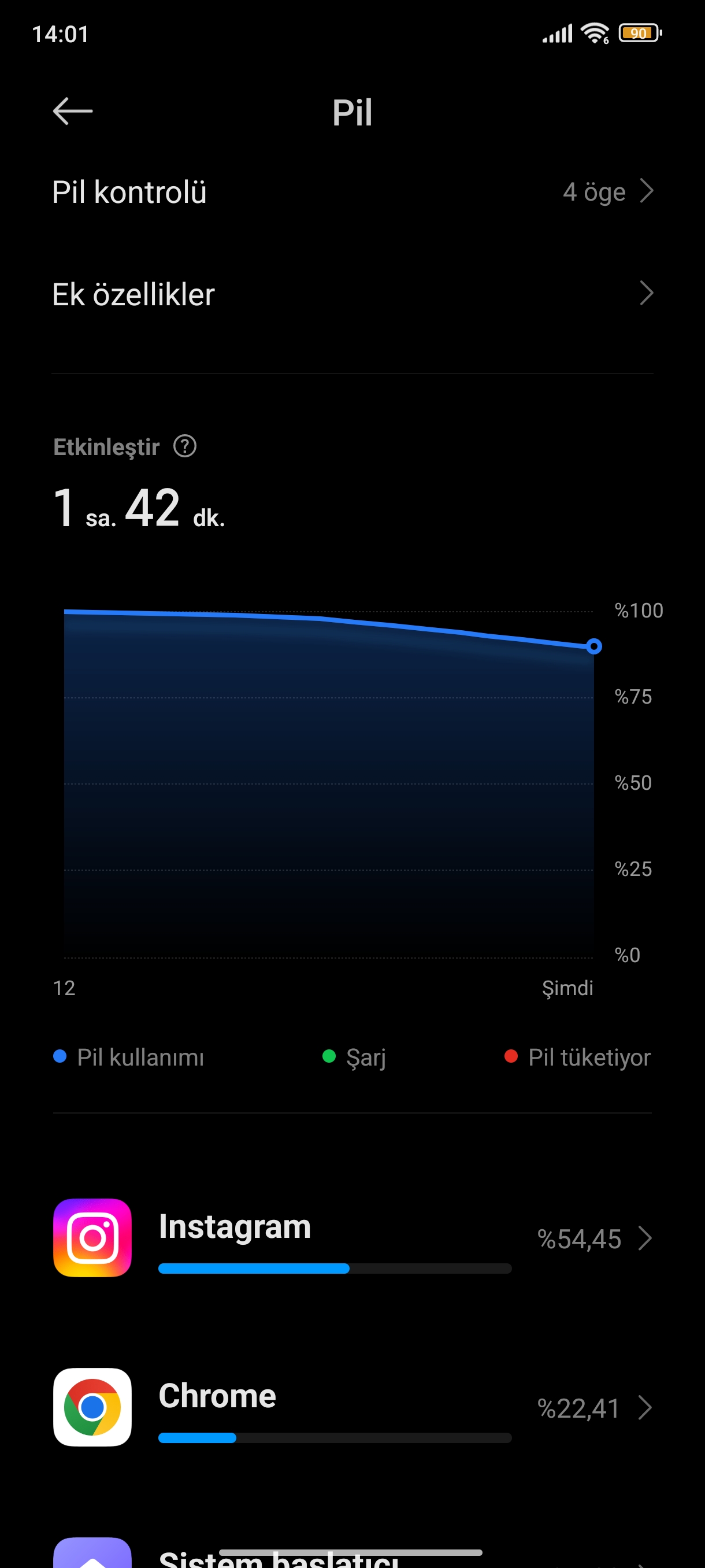Open Instagram battery usage details

[352, 1238]
